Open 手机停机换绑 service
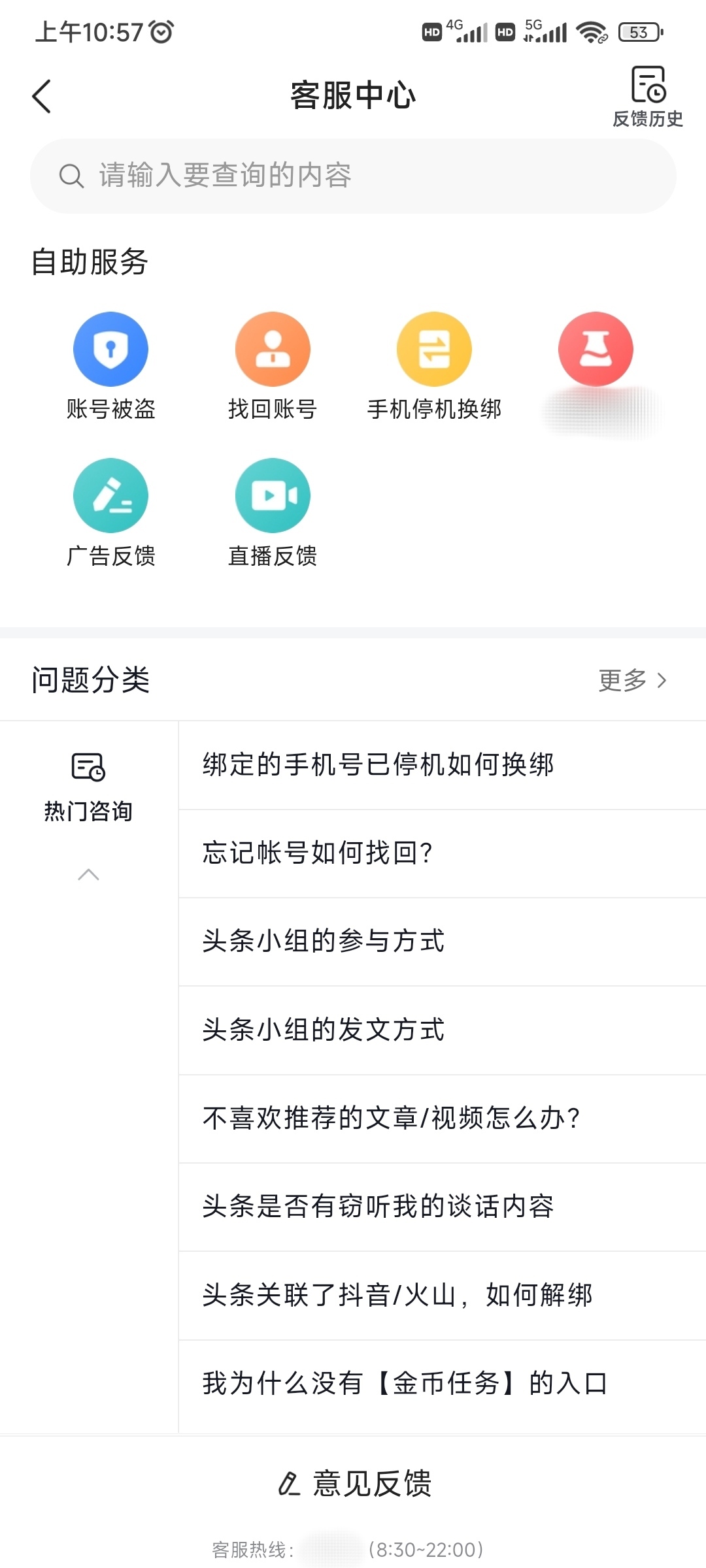Image resolution: width=706 pixels, height=1568 pixels. click(x=433, y=348)
